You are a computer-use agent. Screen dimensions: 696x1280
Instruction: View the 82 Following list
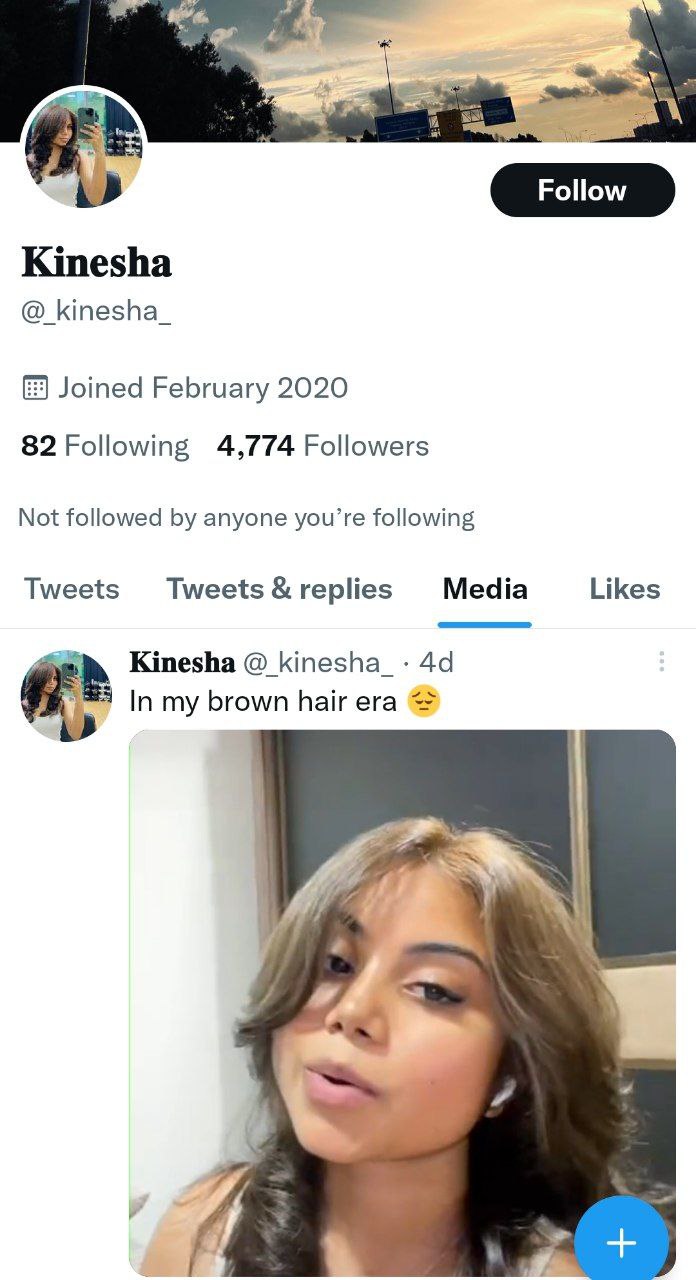pyautogui.click(x=105, y=446)
